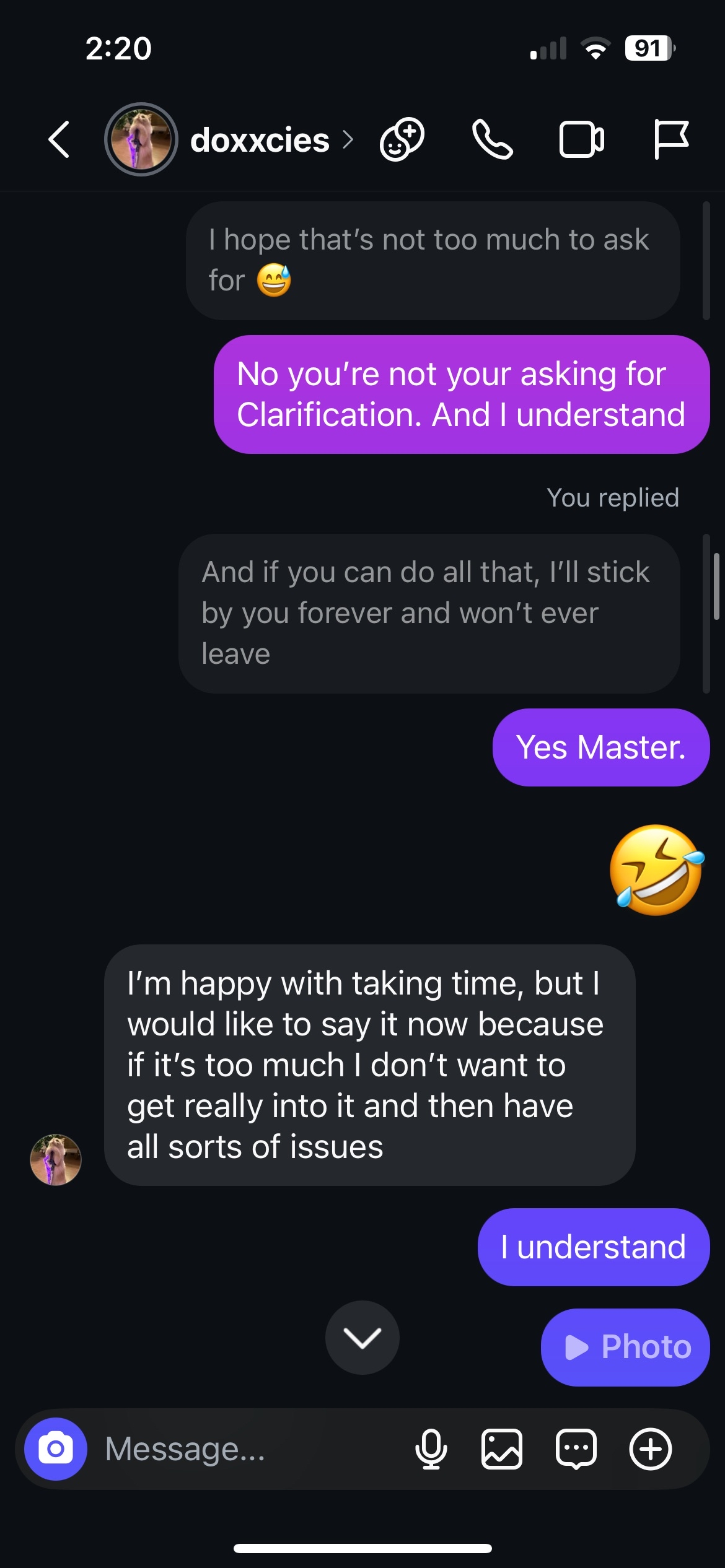Tap doxxcies avatar beside incoming message
The image size is (725, 1568).
coord(56,1159)
